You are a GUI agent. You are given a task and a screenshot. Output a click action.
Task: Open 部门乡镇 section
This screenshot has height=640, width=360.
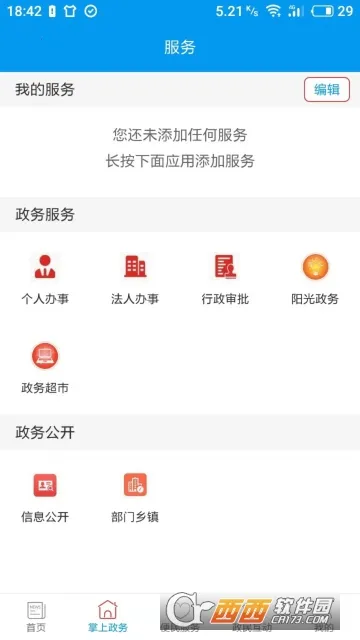coord(135,498)
